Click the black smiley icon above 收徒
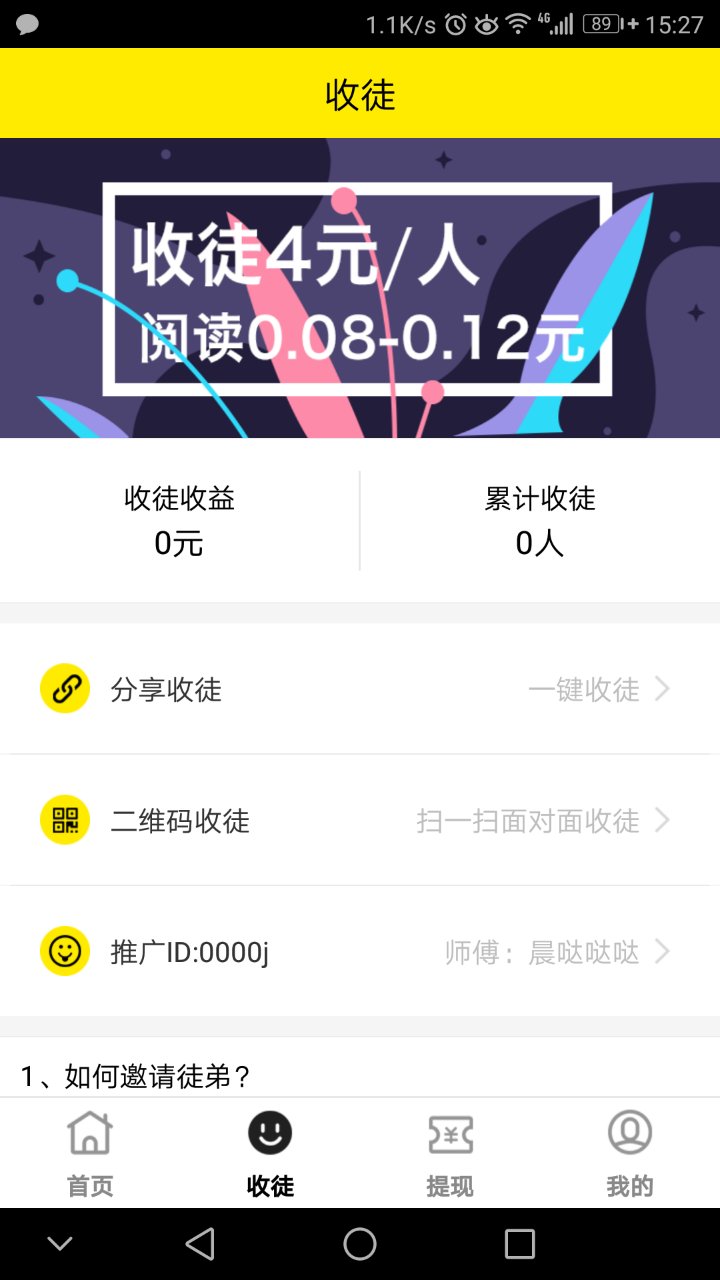This screenshot has width=720, height=1280. click(x=270, y=1133)
